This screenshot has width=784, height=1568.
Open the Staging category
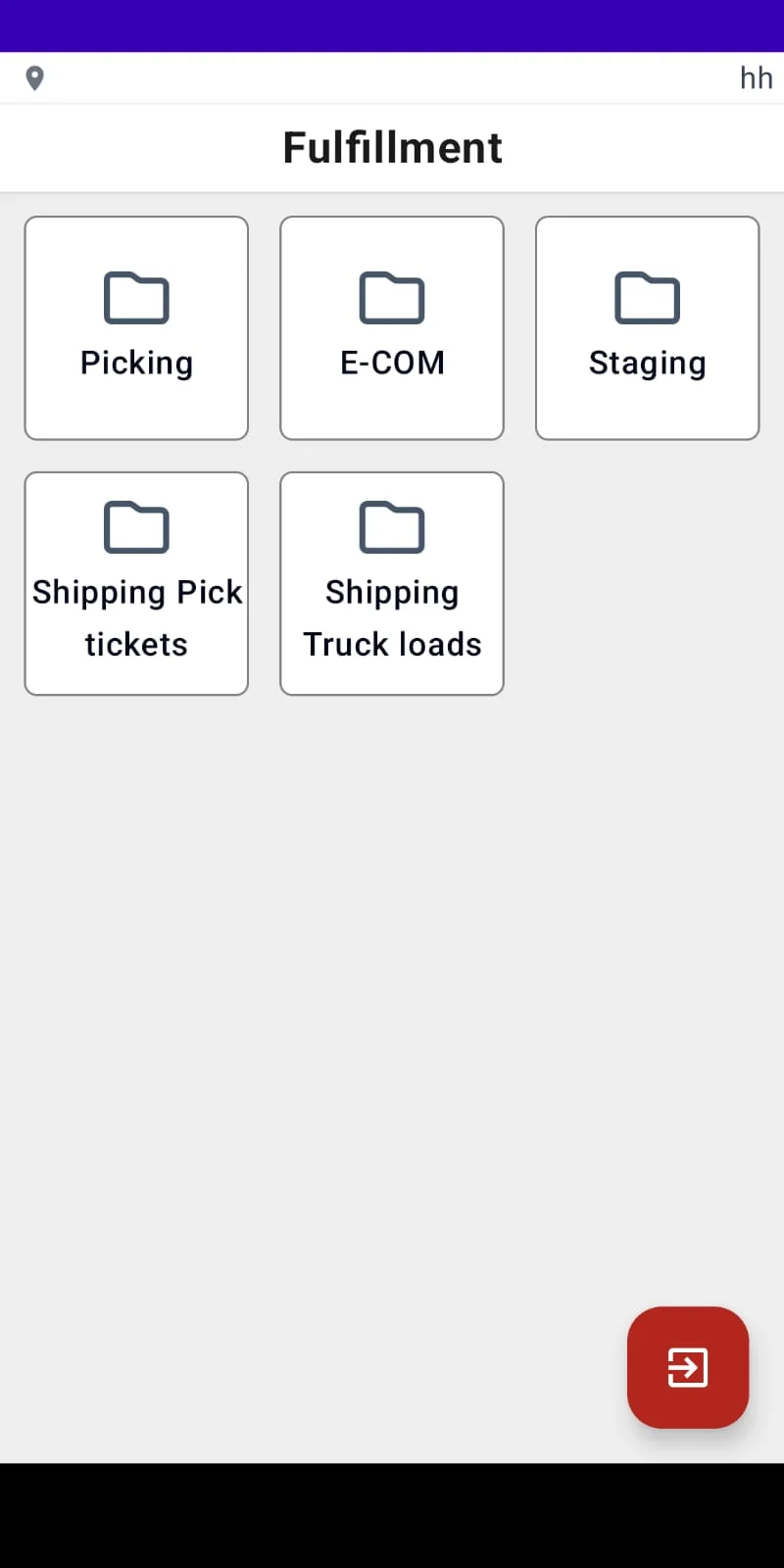pos(647,328)
